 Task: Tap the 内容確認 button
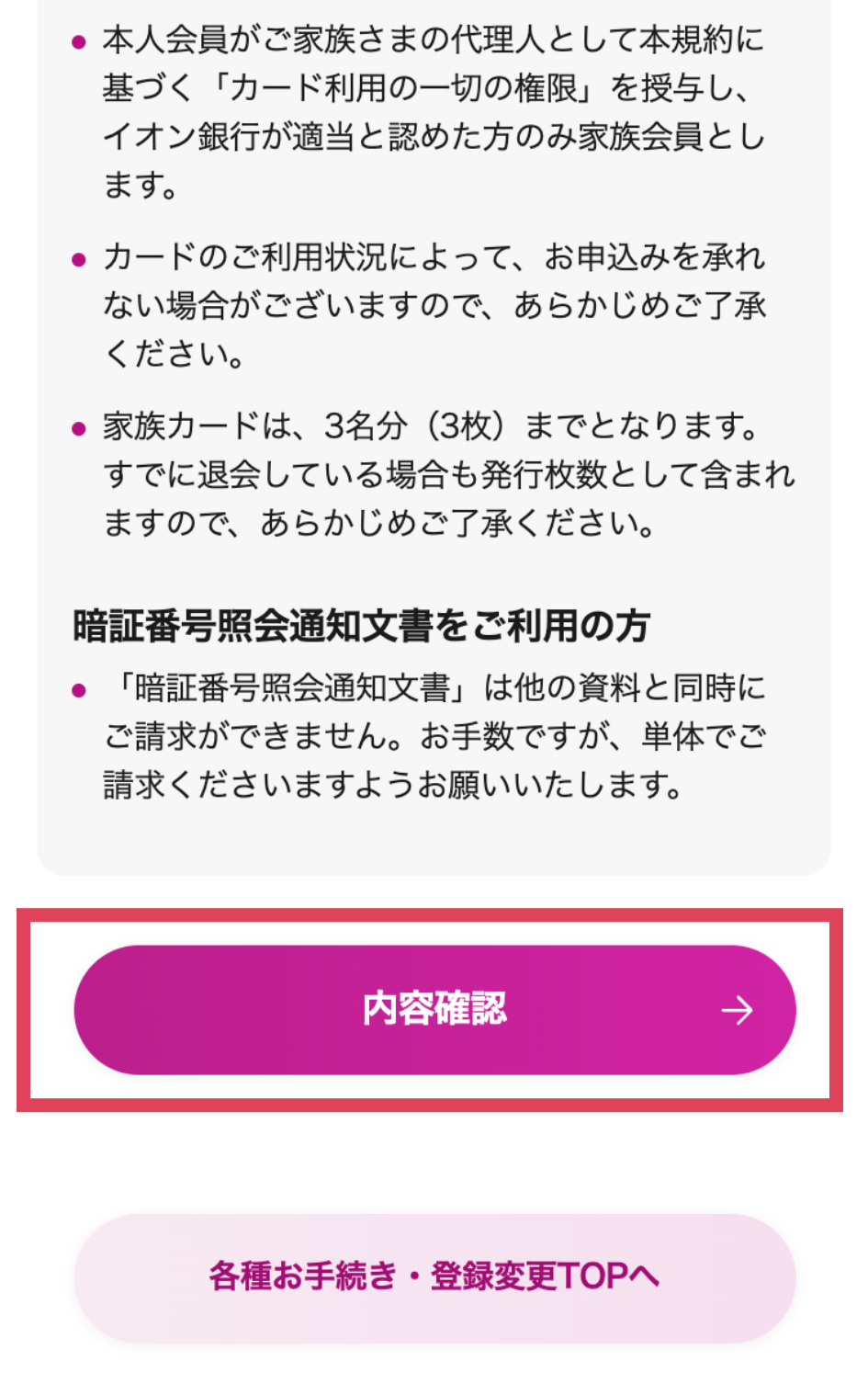point(434,1010)
